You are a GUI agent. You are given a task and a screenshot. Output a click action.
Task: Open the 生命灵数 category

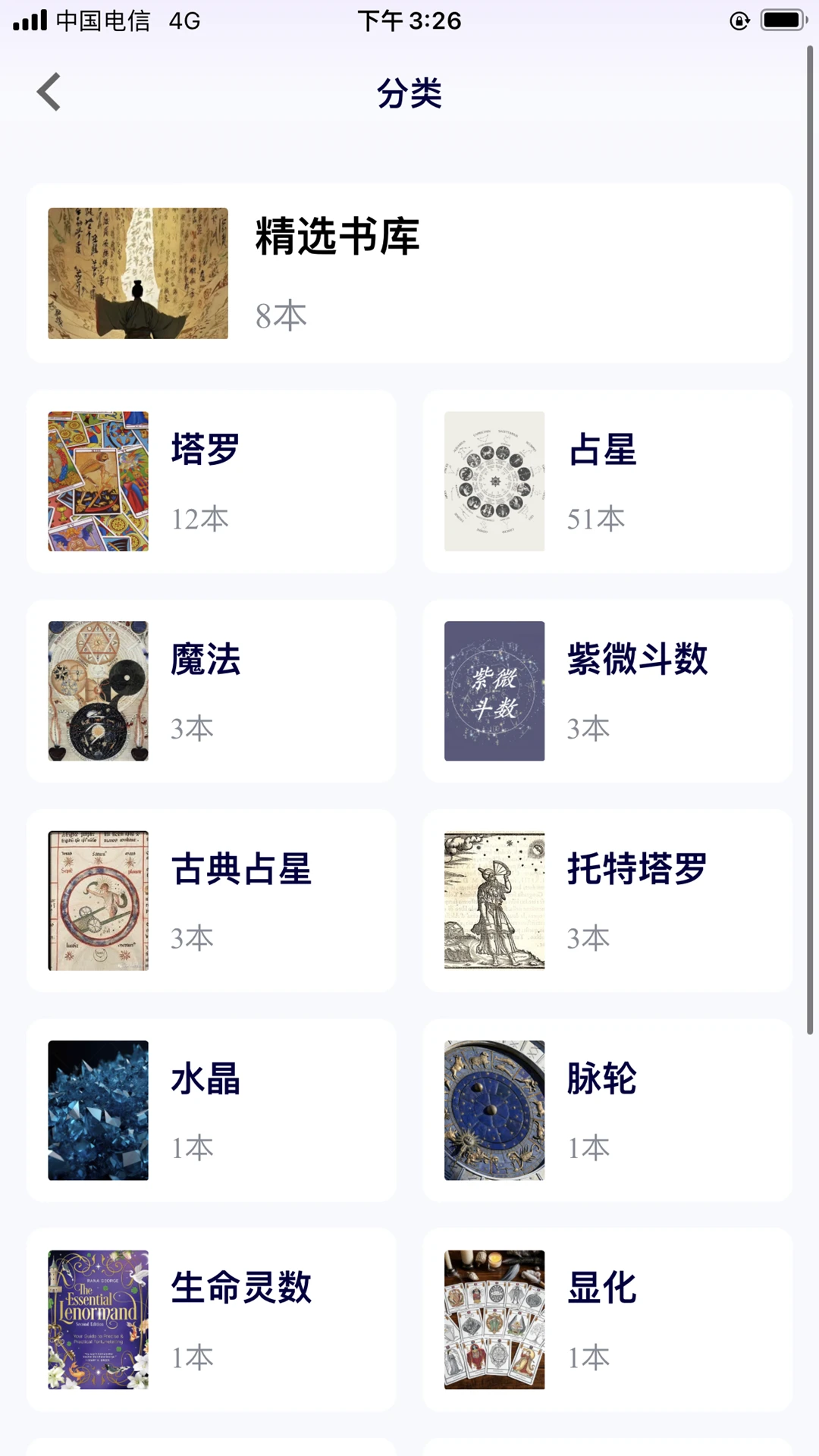211,1319
